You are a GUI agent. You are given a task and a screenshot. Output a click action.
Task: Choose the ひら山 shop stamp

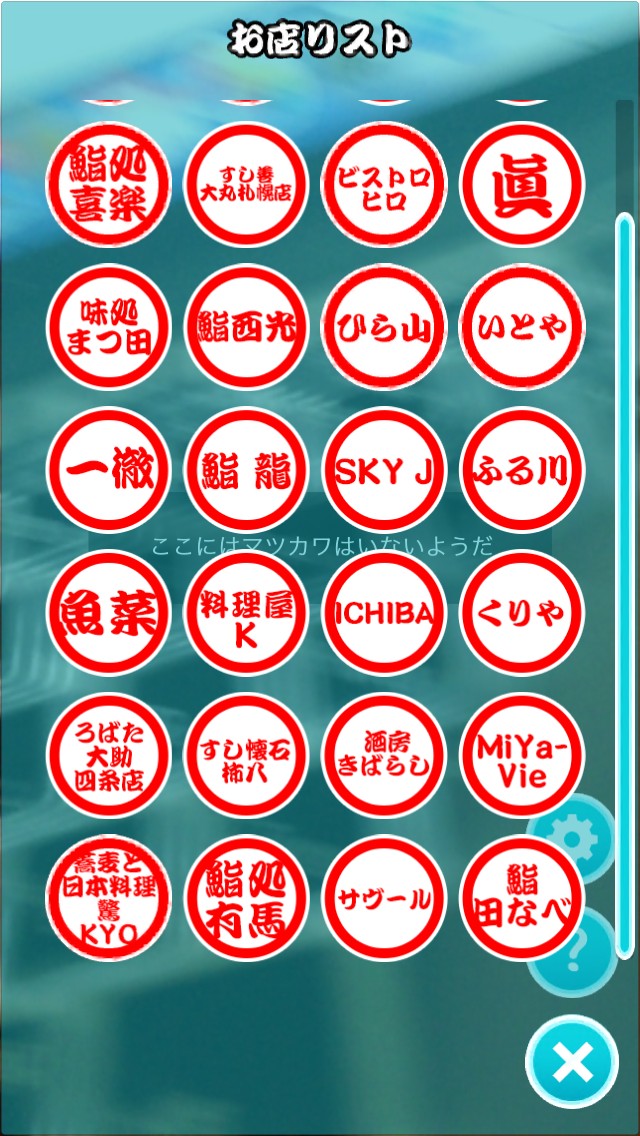click(x=384, y=327)
